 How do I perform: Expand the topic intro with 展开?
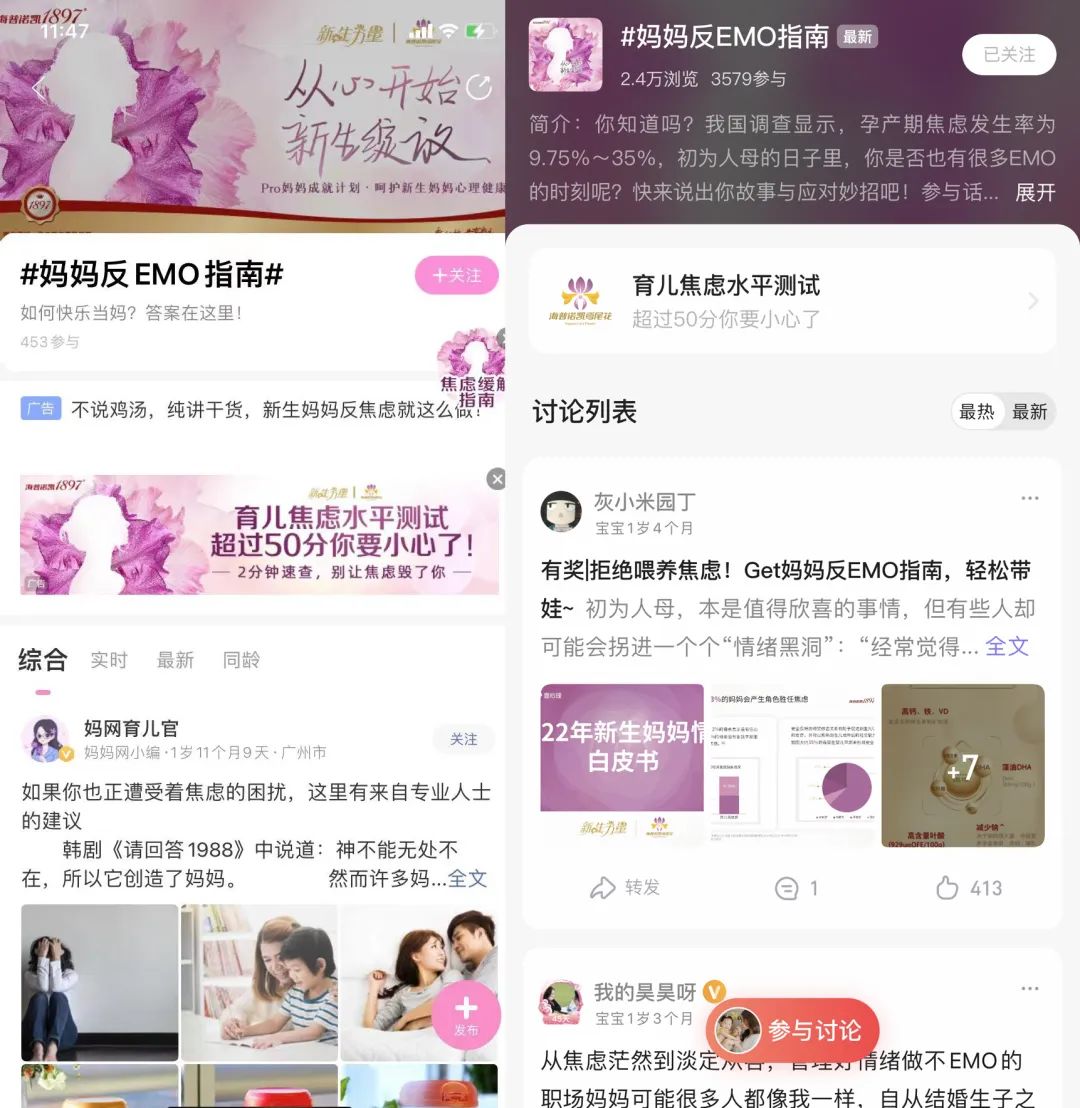1035,192
